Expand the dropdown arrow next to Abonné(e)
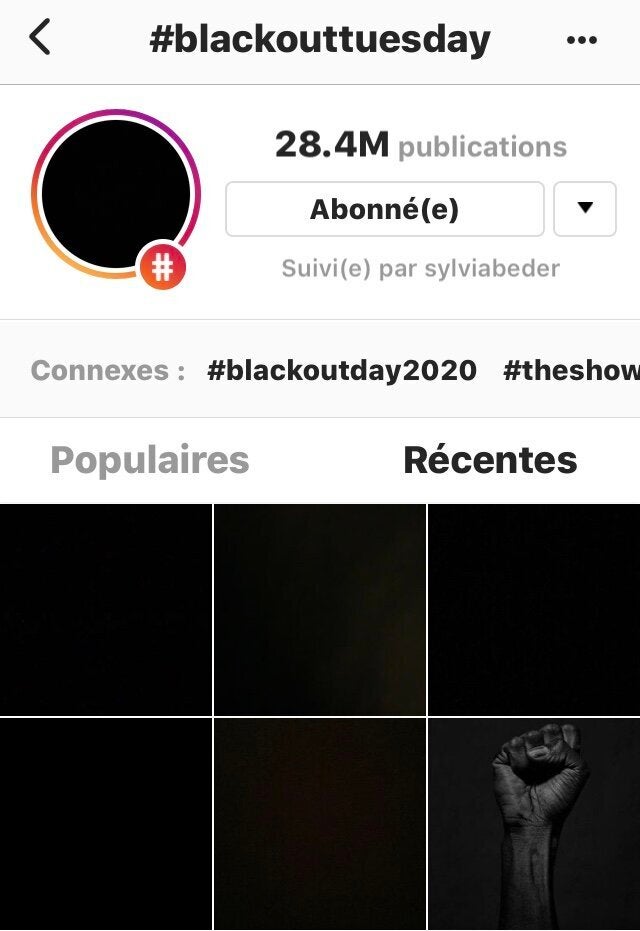The height and width of the screenshot is (931, 640). pos(585,208)
